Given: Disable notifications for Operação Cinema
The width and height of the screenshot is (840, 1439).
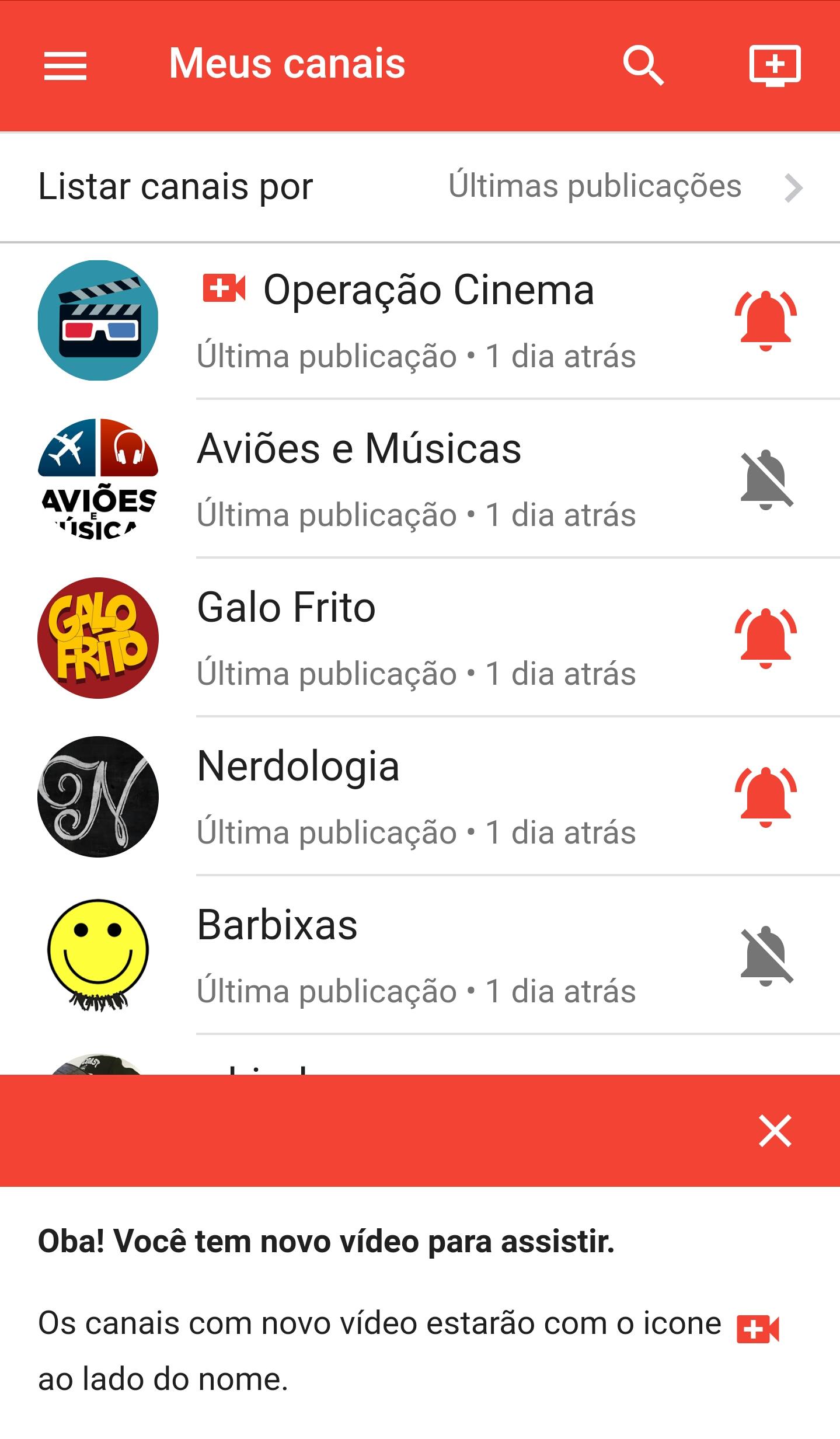Looking at the screenshot, I should [766, 320].
